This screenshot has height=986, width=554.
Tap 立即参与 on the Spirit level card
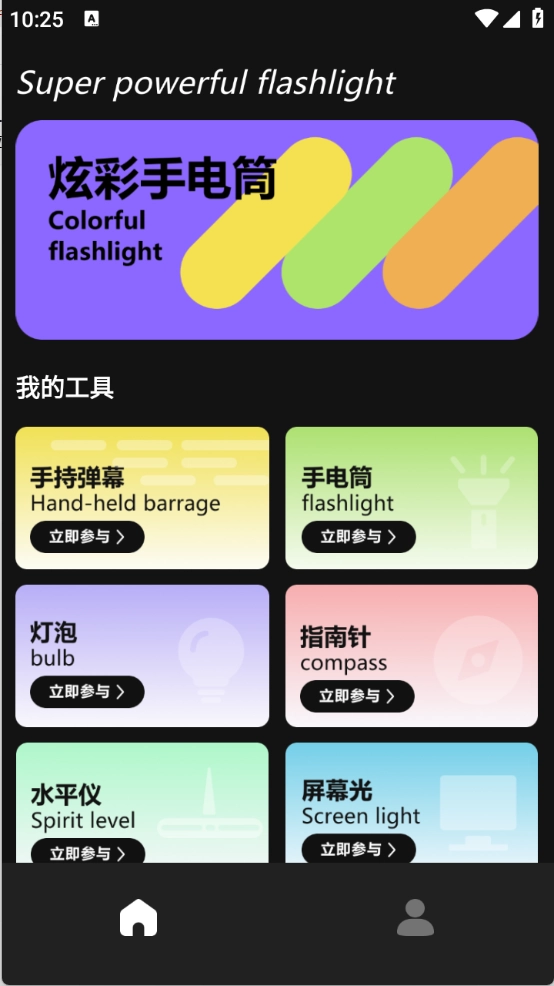[87, 851]
